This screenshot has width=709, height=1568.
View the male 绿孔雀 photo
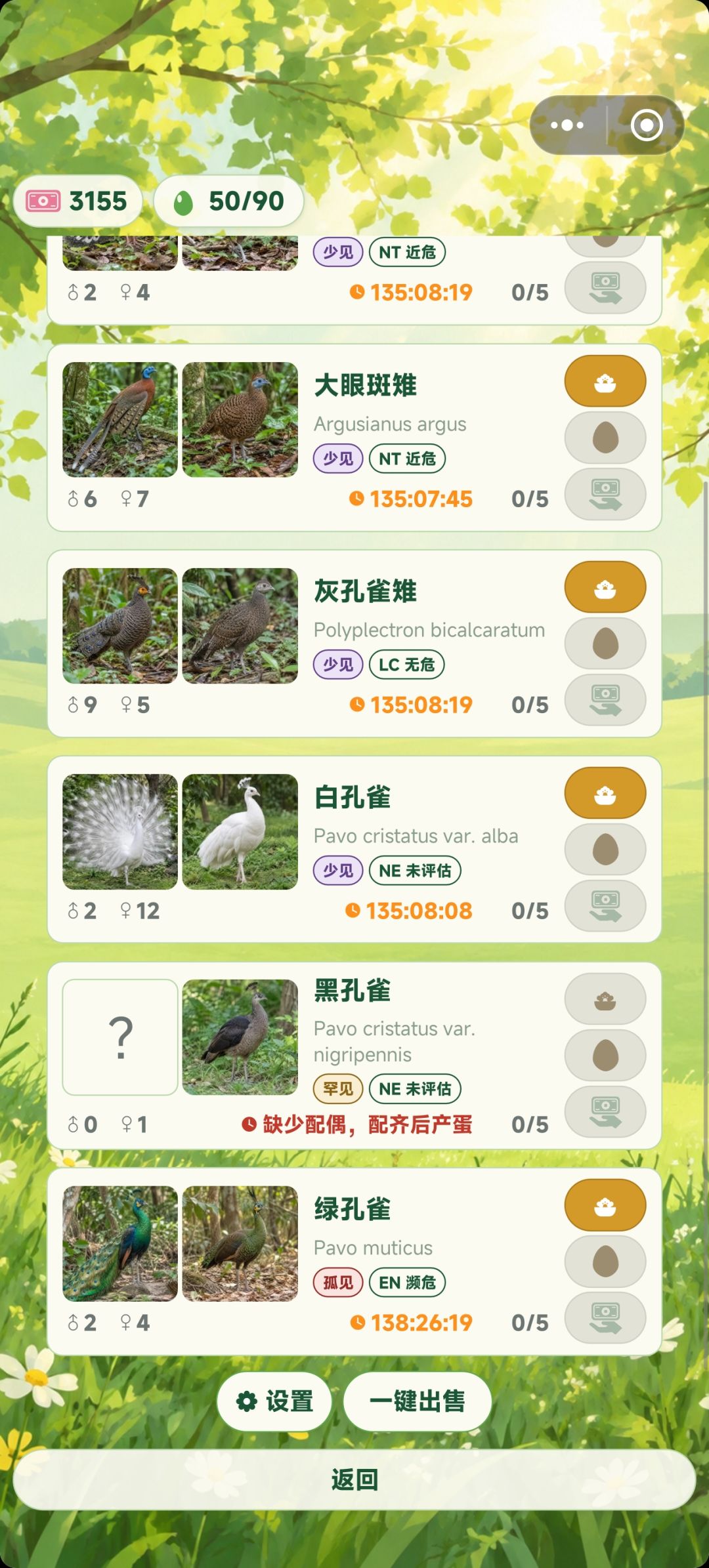[120, 1244]
